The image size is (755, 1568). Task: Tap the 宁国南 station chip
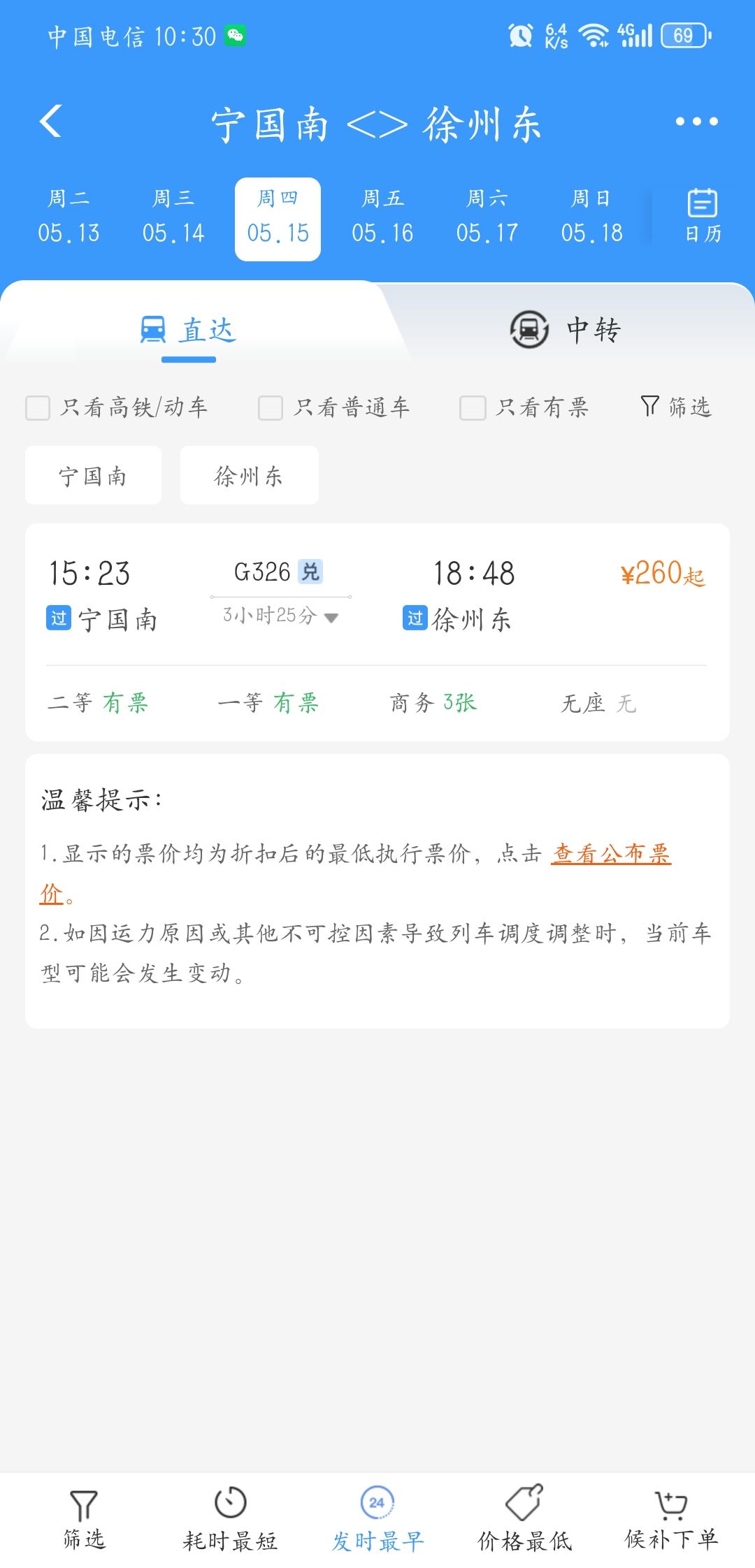93,475
